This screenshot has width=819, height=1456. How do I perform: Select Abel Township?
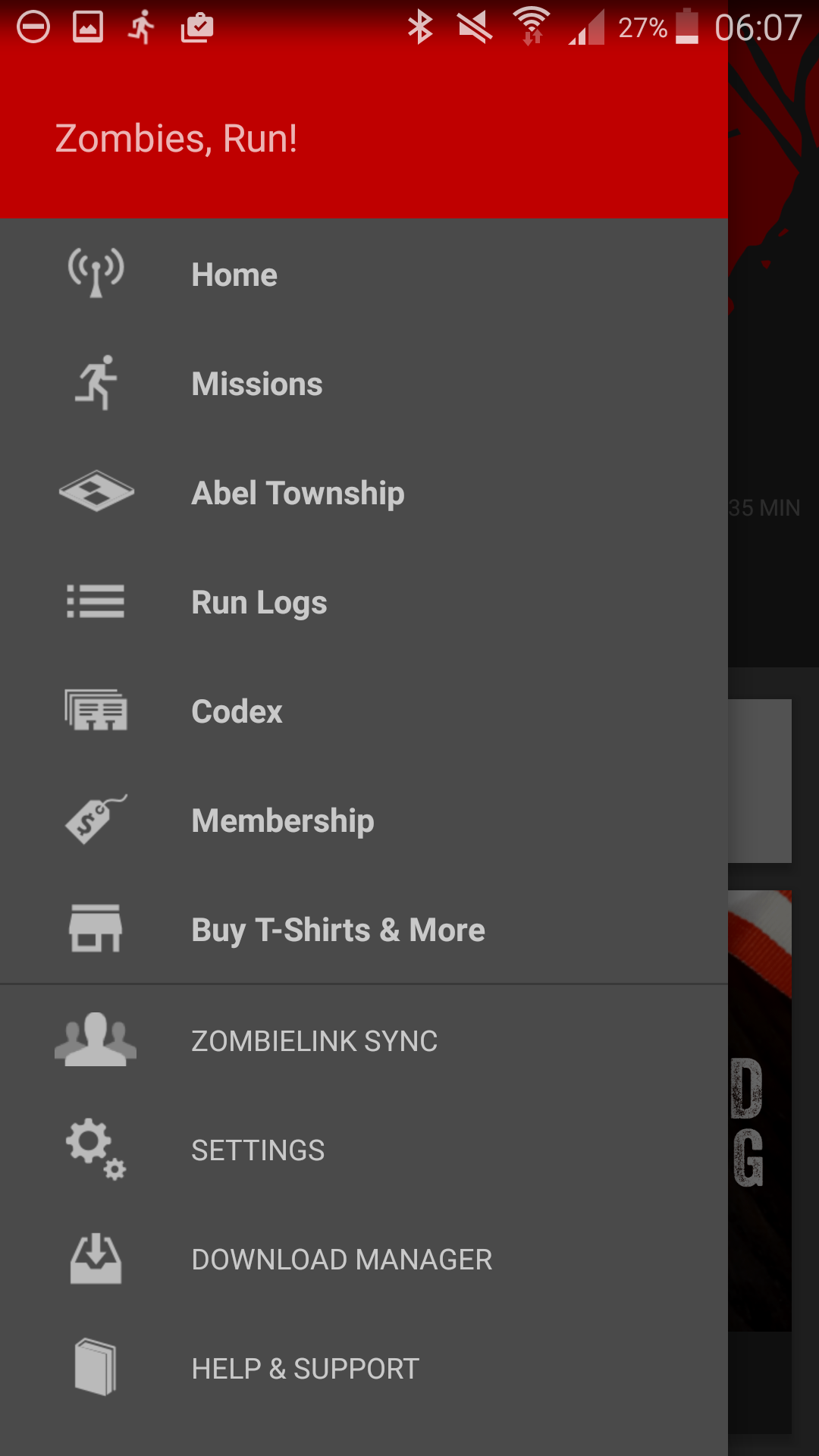(364, 493)
